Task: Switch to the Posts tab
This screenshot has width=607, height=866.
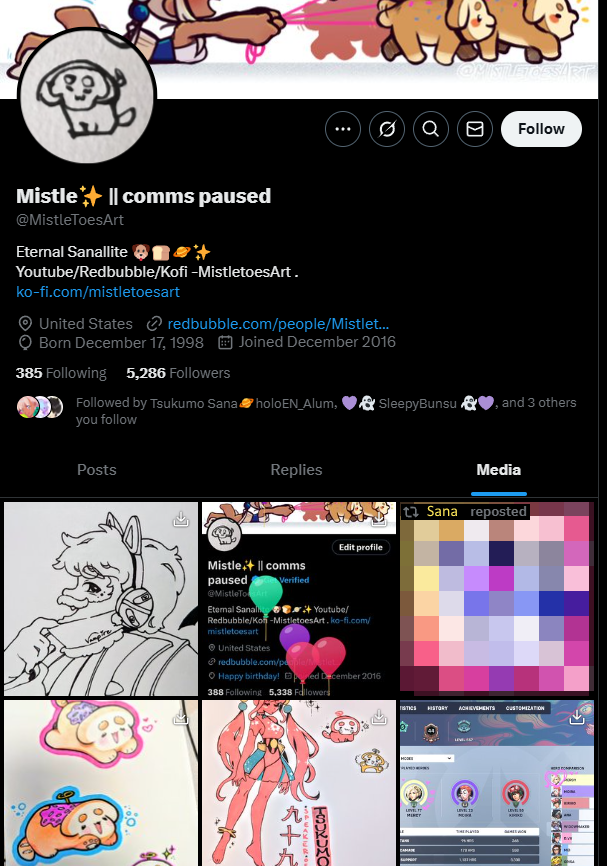Action: [x=97, y=470]
